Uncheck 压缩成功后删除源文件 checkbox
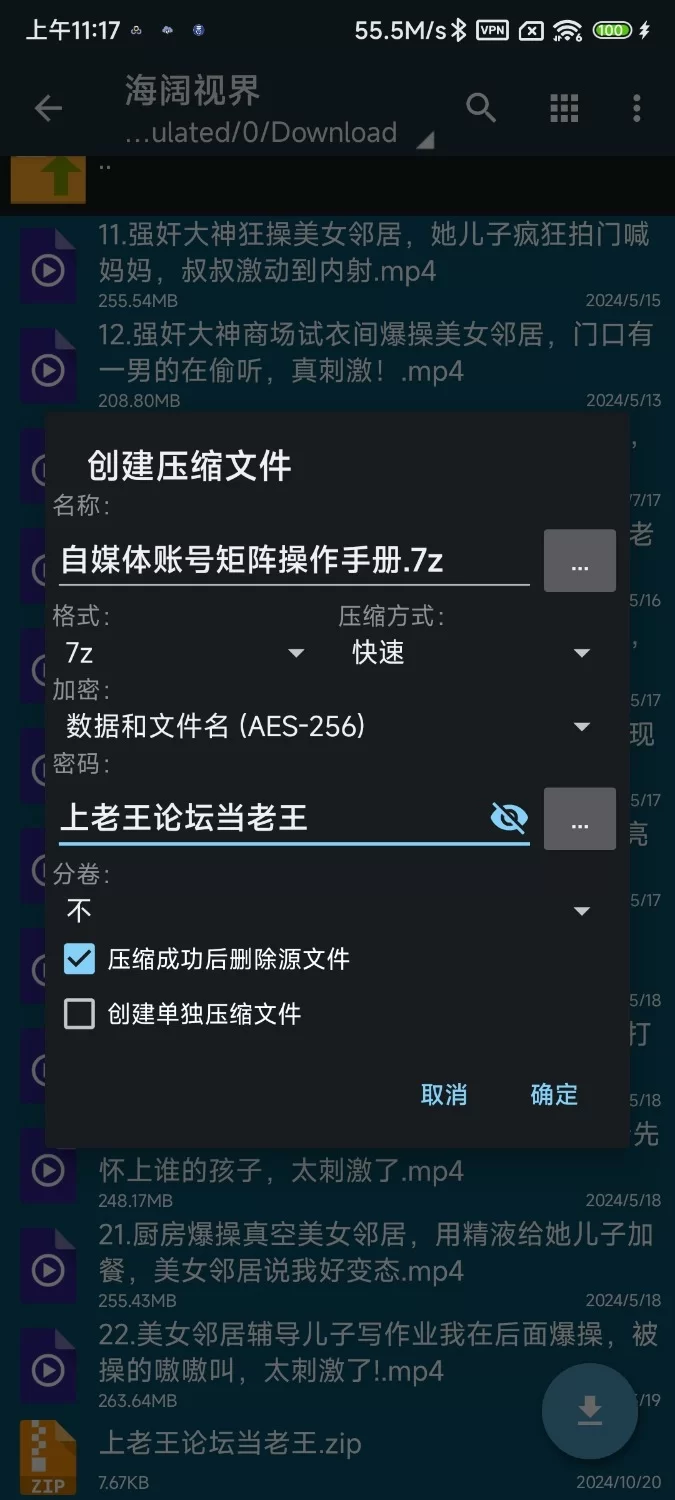This screenshot has width=675, height=1500. [79, 959]
